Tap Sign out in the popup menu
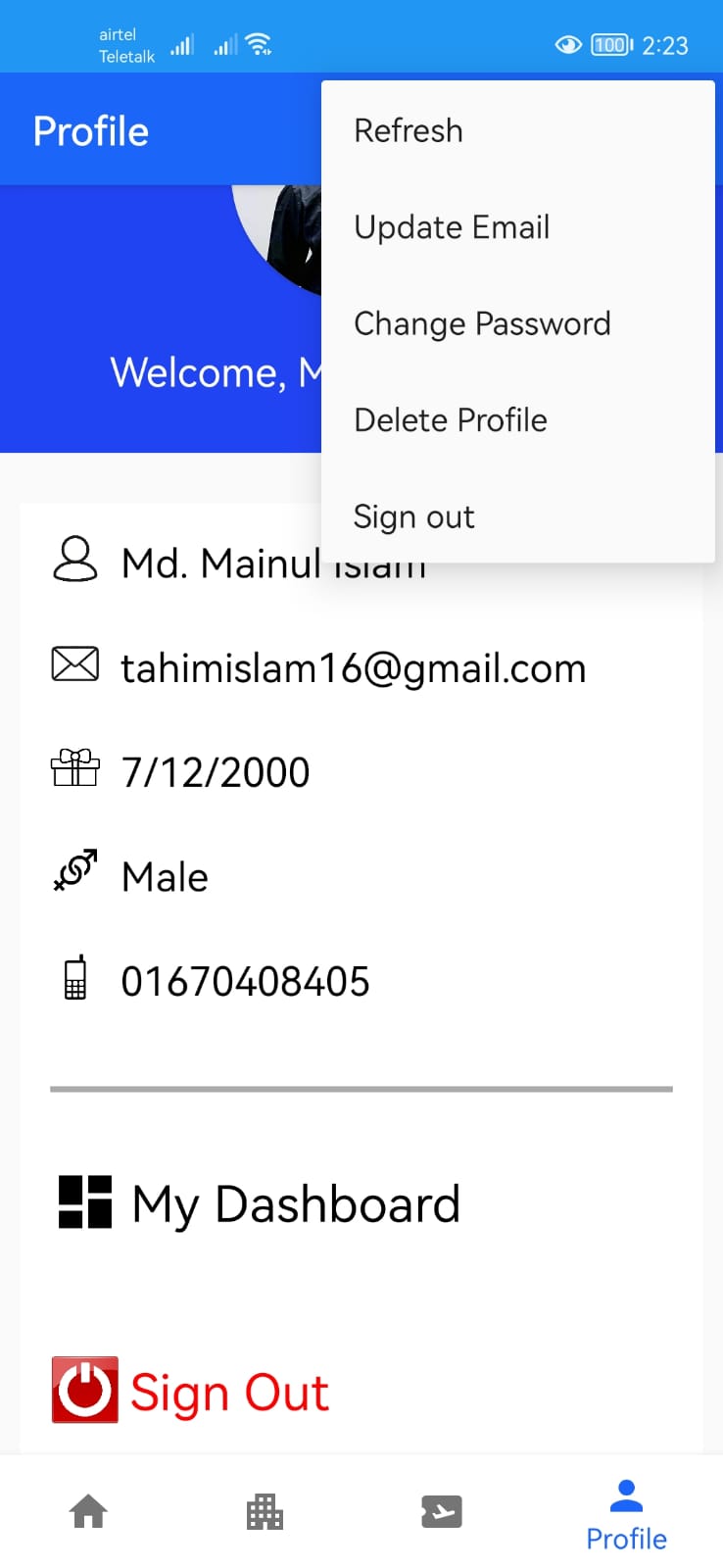This screenshot has width=723, height=1568. pos(518,515)
